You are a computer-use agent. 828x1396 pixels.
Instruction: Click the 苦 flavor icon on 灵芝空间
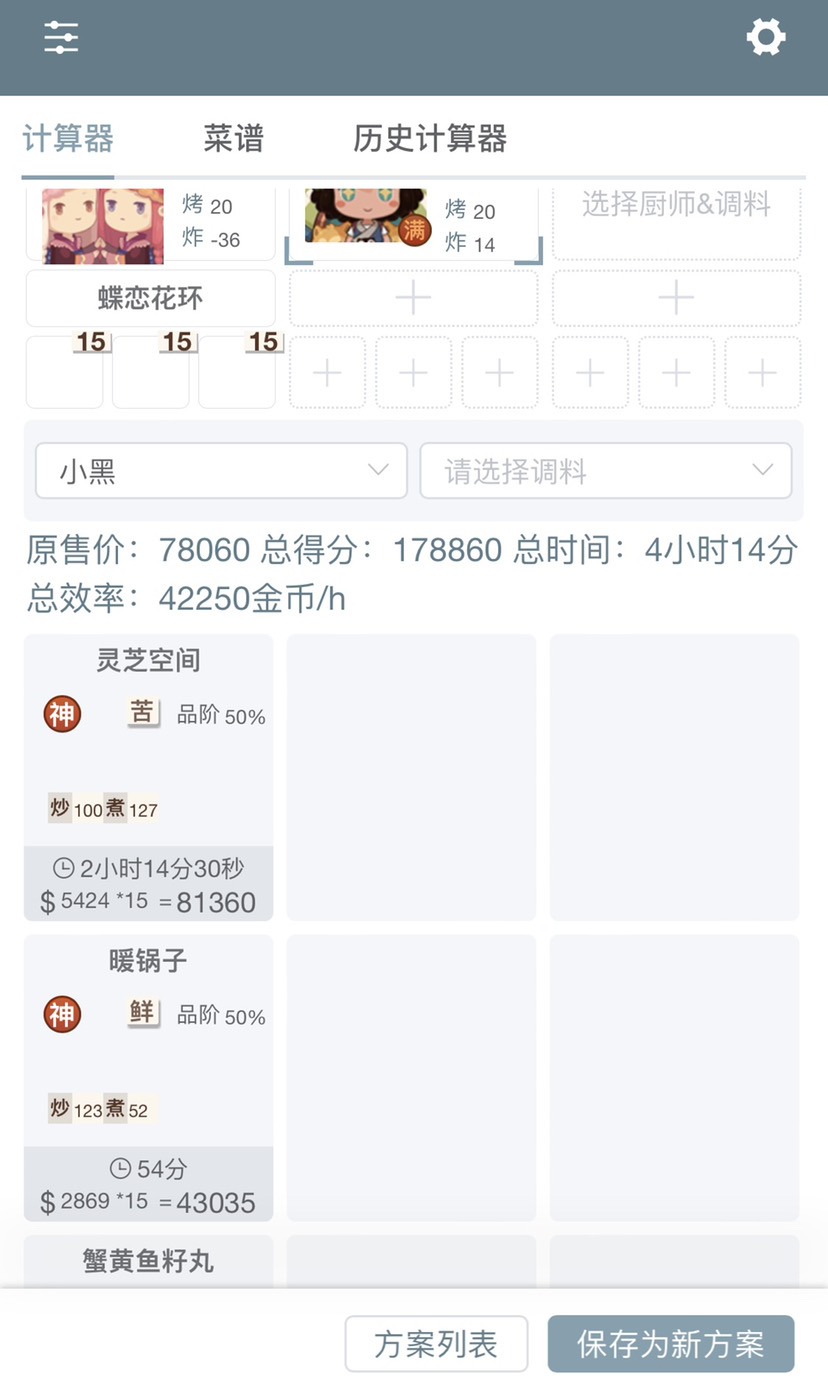coord(140,712)
